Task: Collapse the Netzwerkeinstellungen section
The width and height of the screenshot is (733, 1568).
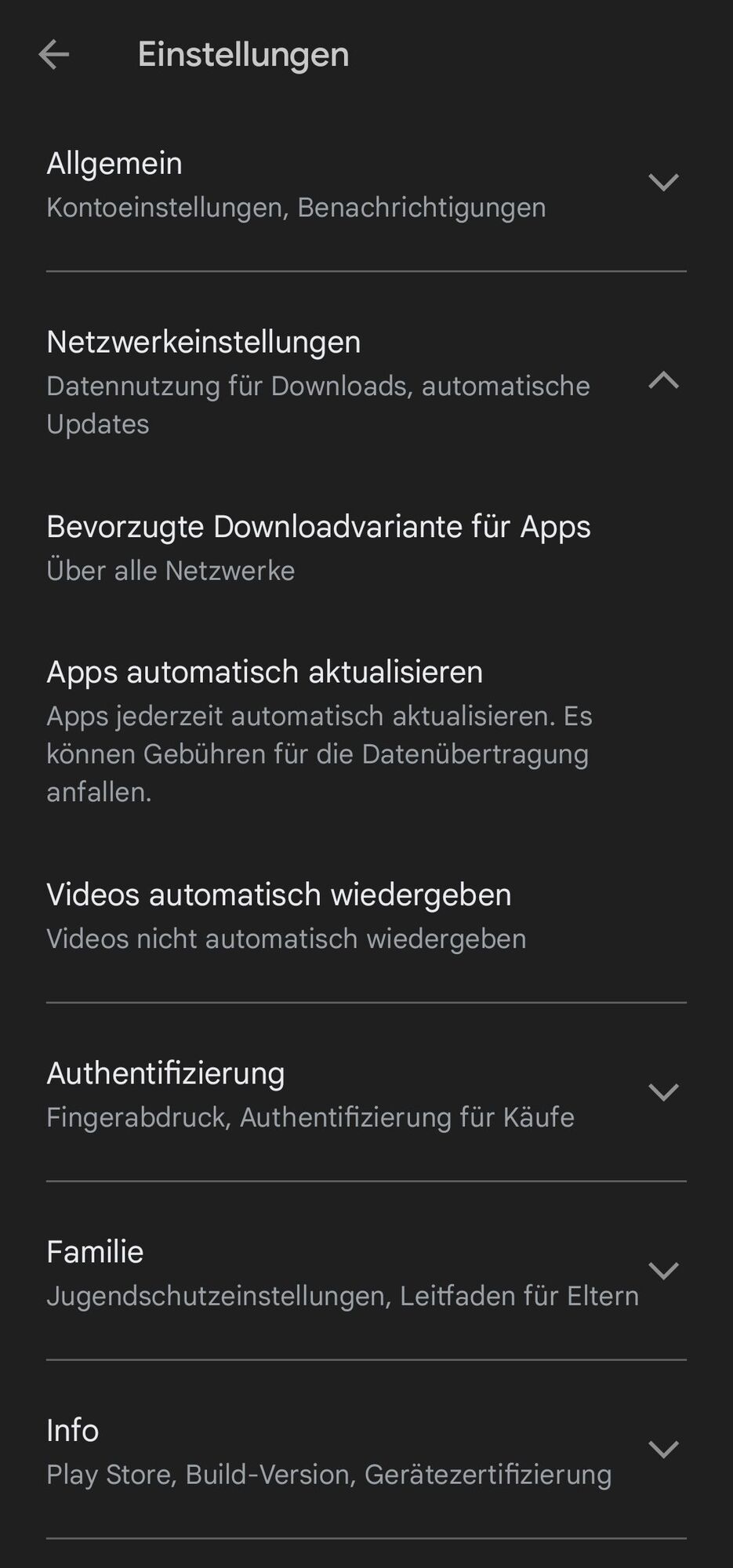Action: 663,381
